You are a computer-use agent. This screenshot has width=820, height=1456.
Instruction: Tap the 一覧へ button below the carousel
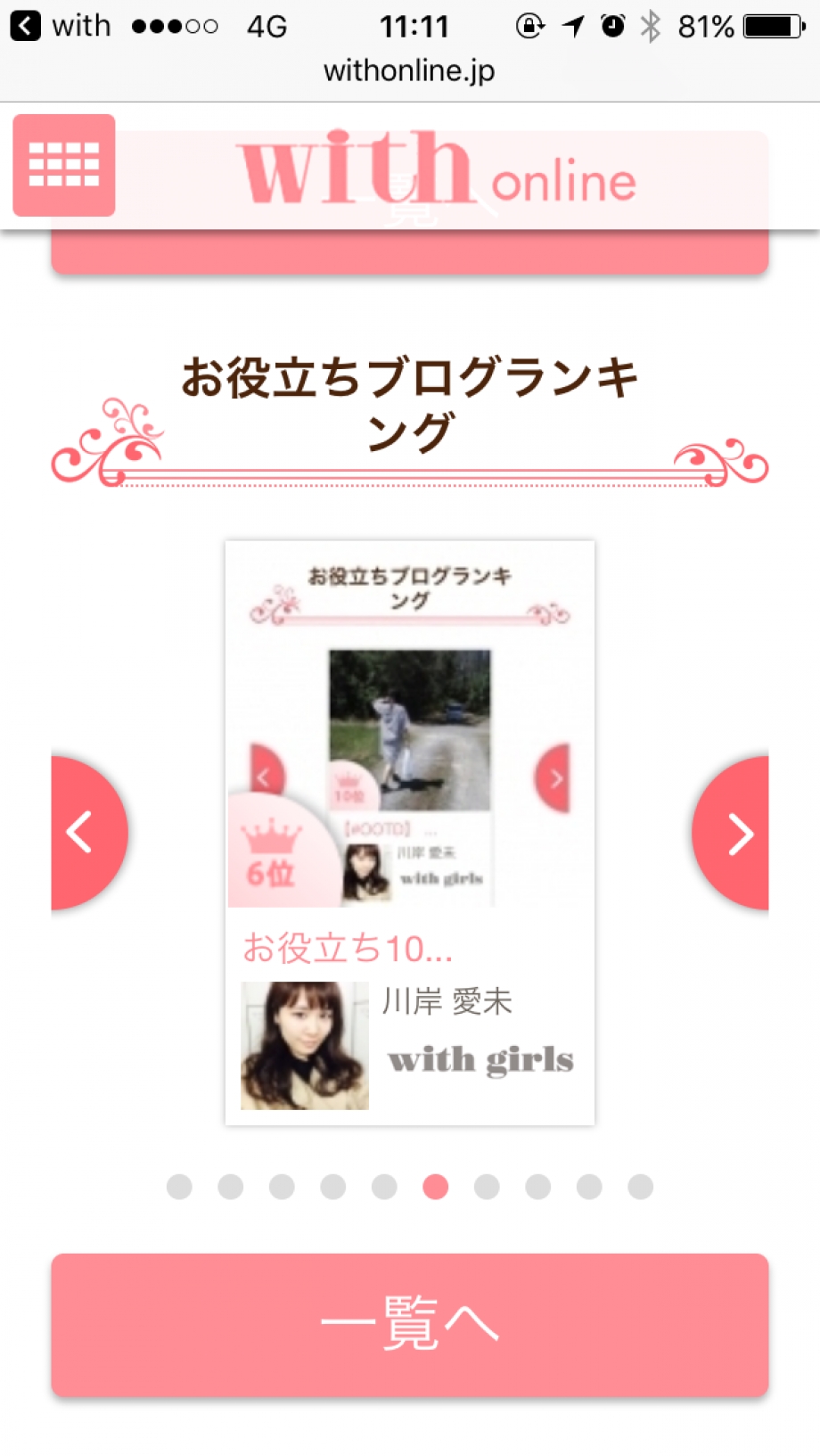409,1324
